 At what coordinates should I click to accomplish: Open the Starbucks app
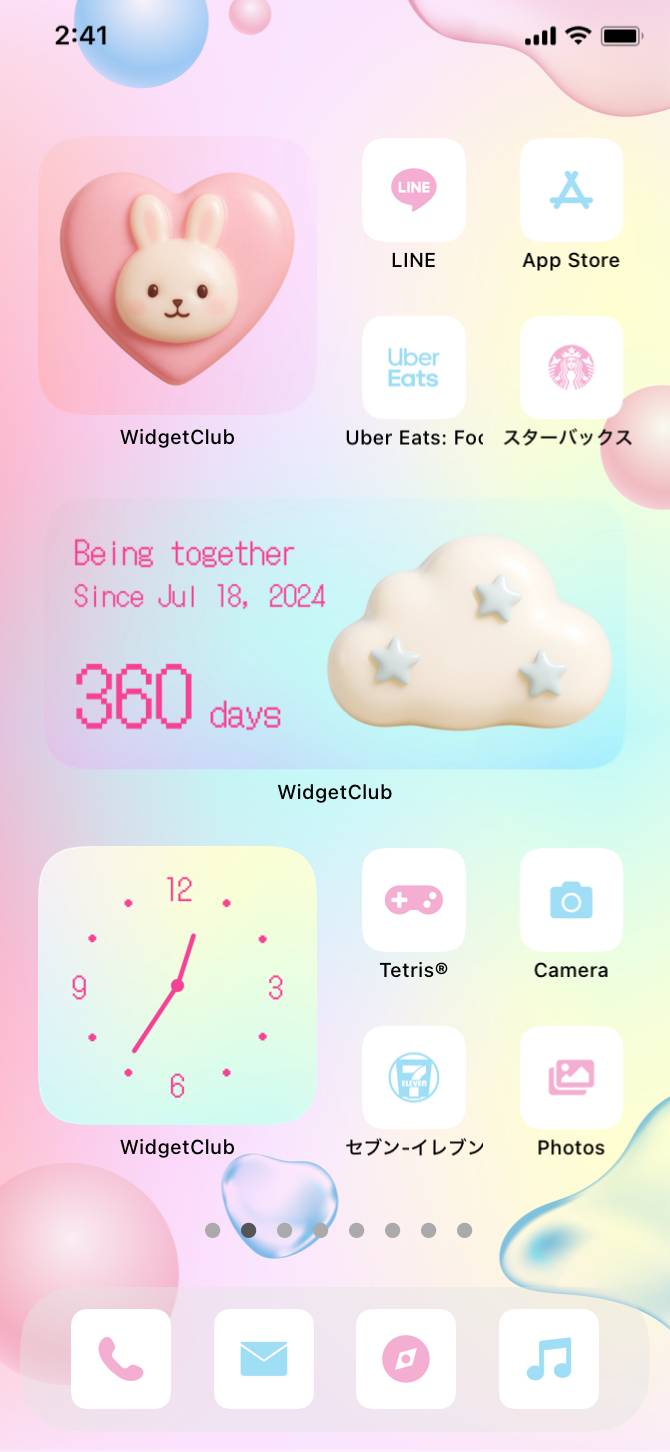pos(571,368)
